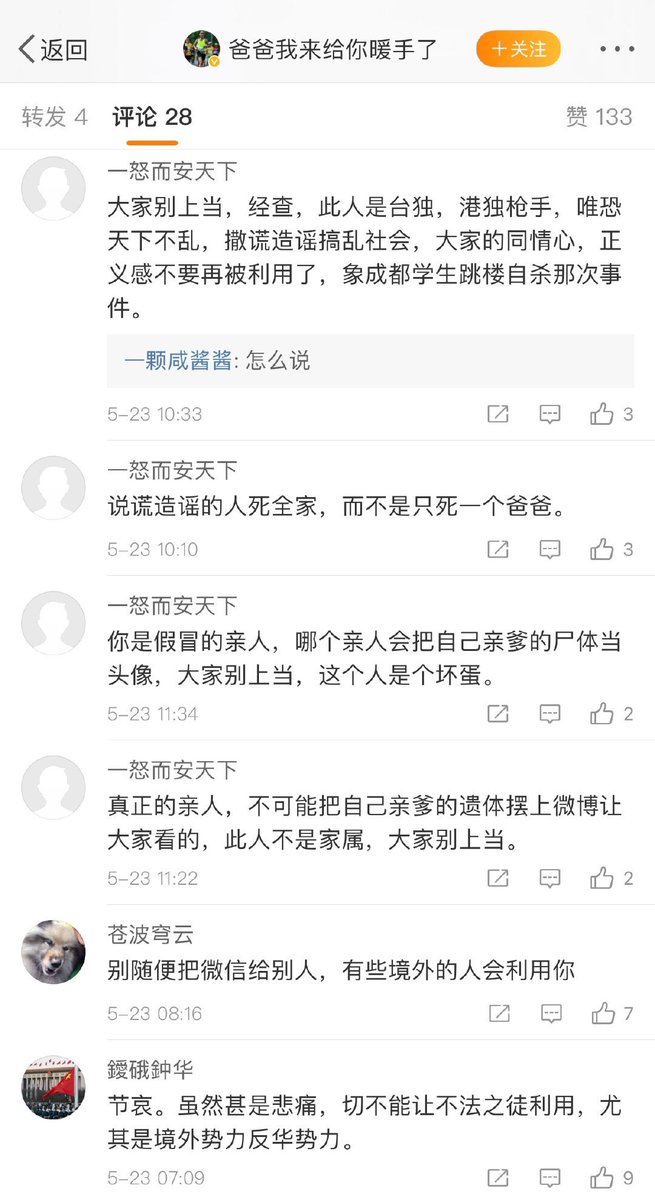Reply to the comment posted at 5-23 11:34
Image resolution: width=655 pixels, height=1200 pixels.
(x=550, y=714)
